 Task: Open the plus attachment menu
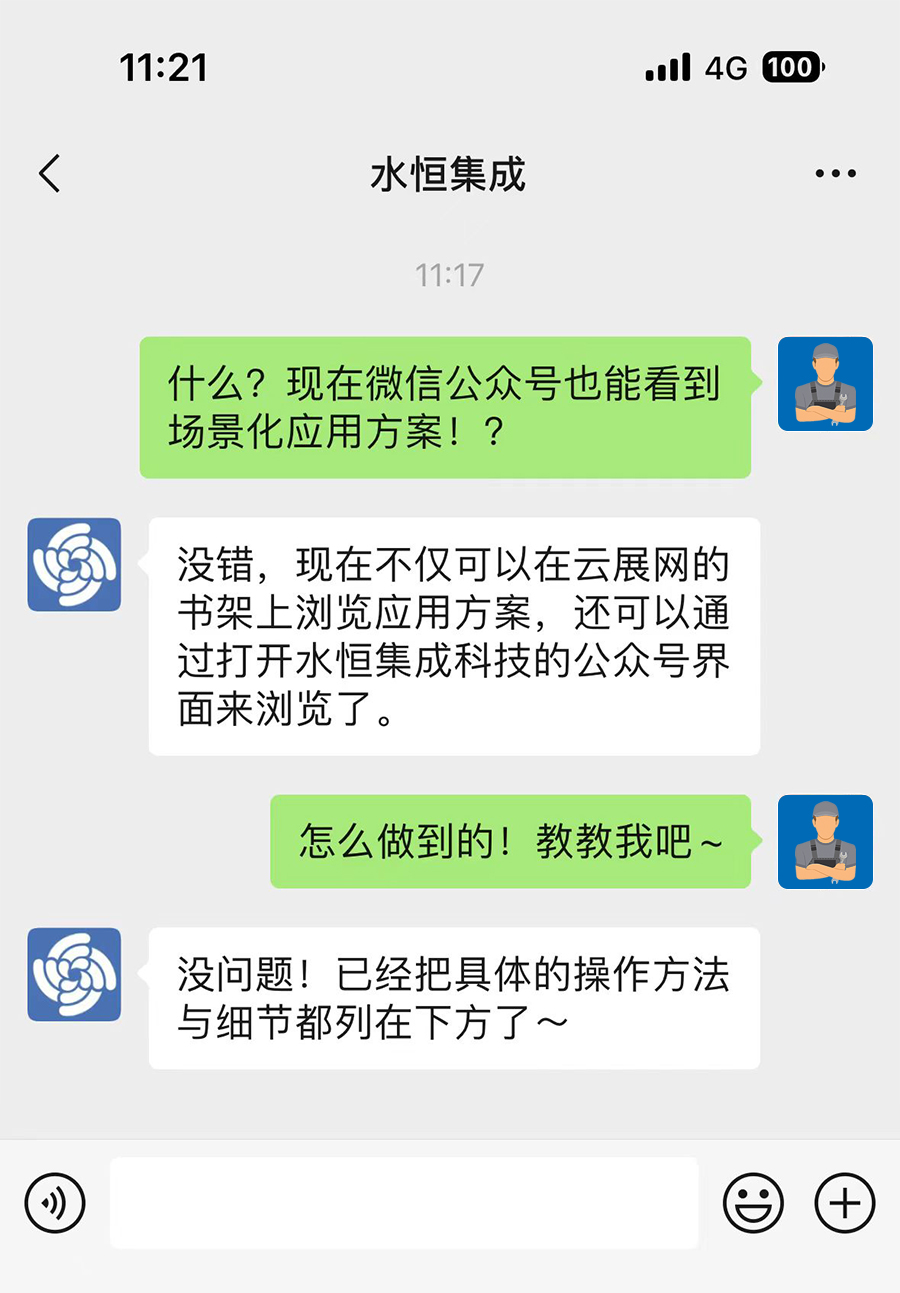[x=845, y=1202]
